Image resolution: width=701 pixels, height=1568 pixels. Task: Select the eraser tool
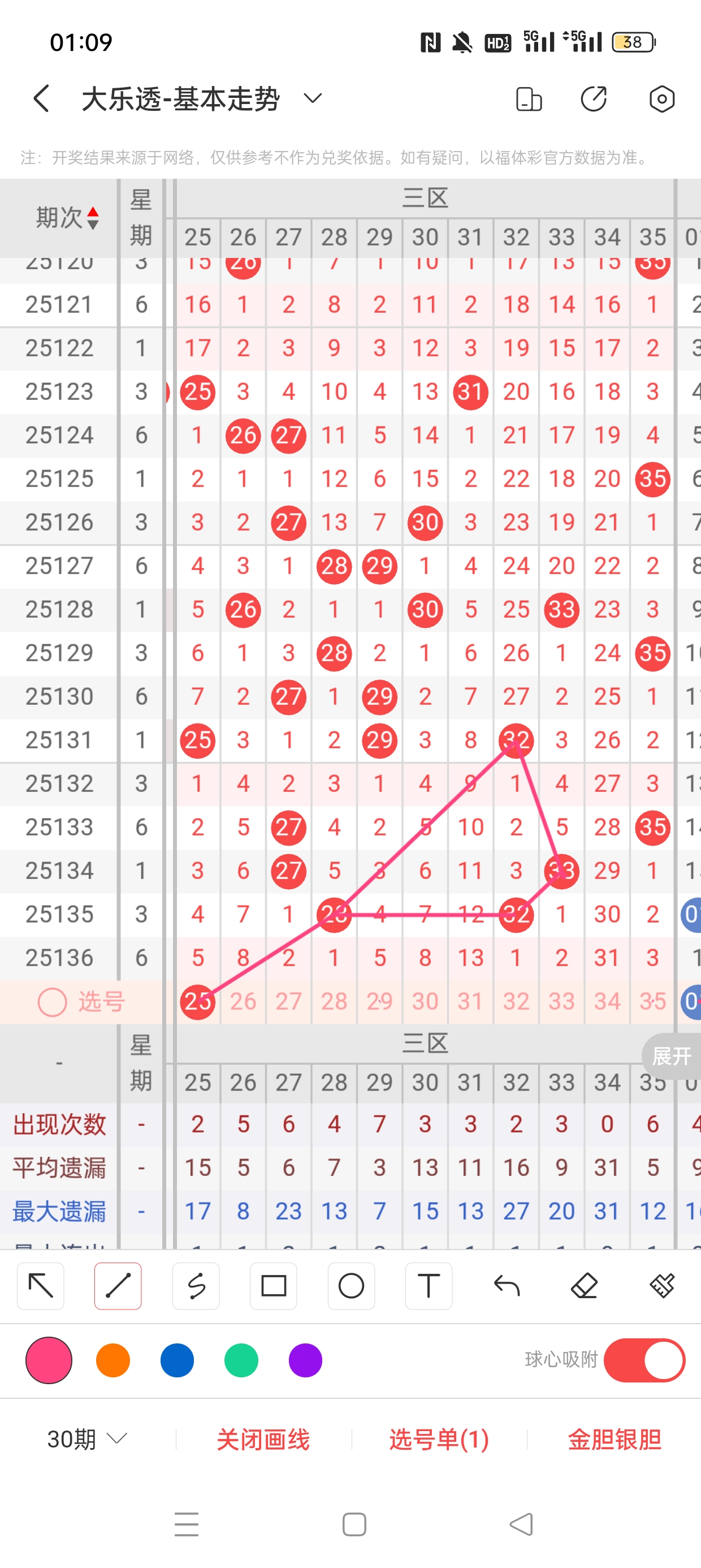[x=584, y=1286]
